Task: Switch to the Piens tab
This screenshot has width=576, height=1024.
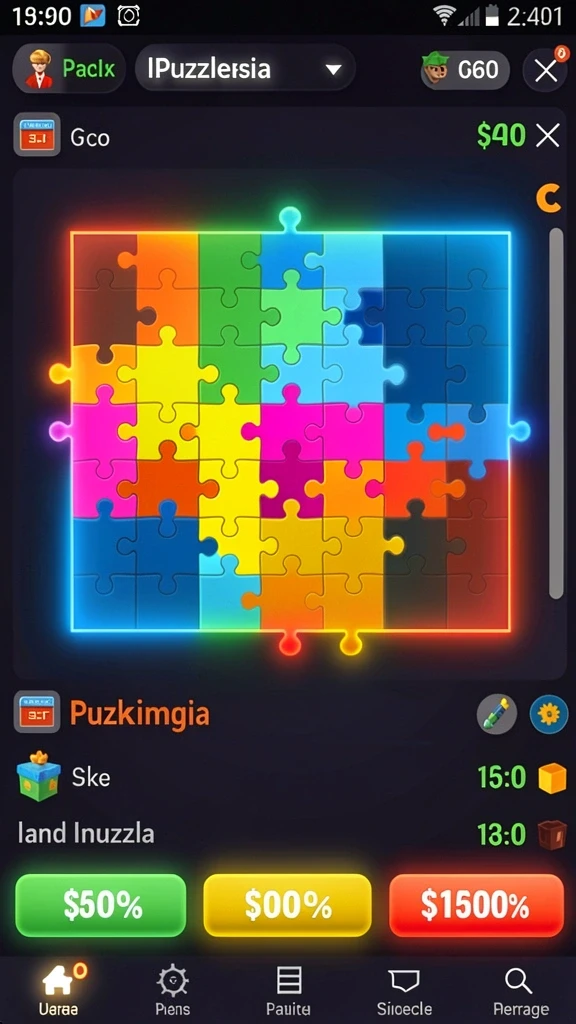Action: pyautogui.click(x=172, y=989)
